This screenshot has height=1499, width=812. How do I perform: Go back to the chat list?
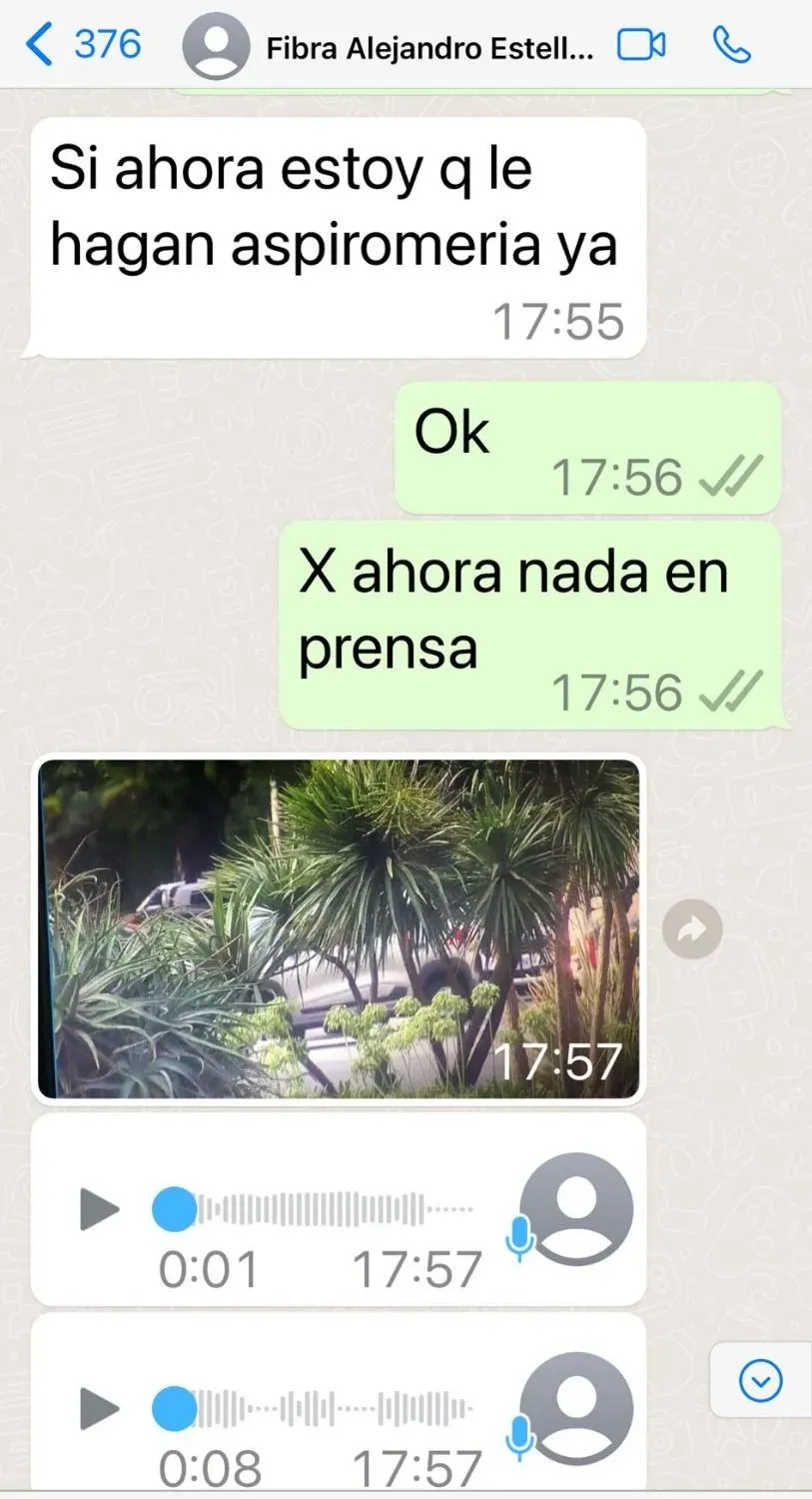(x=82, y=45)
